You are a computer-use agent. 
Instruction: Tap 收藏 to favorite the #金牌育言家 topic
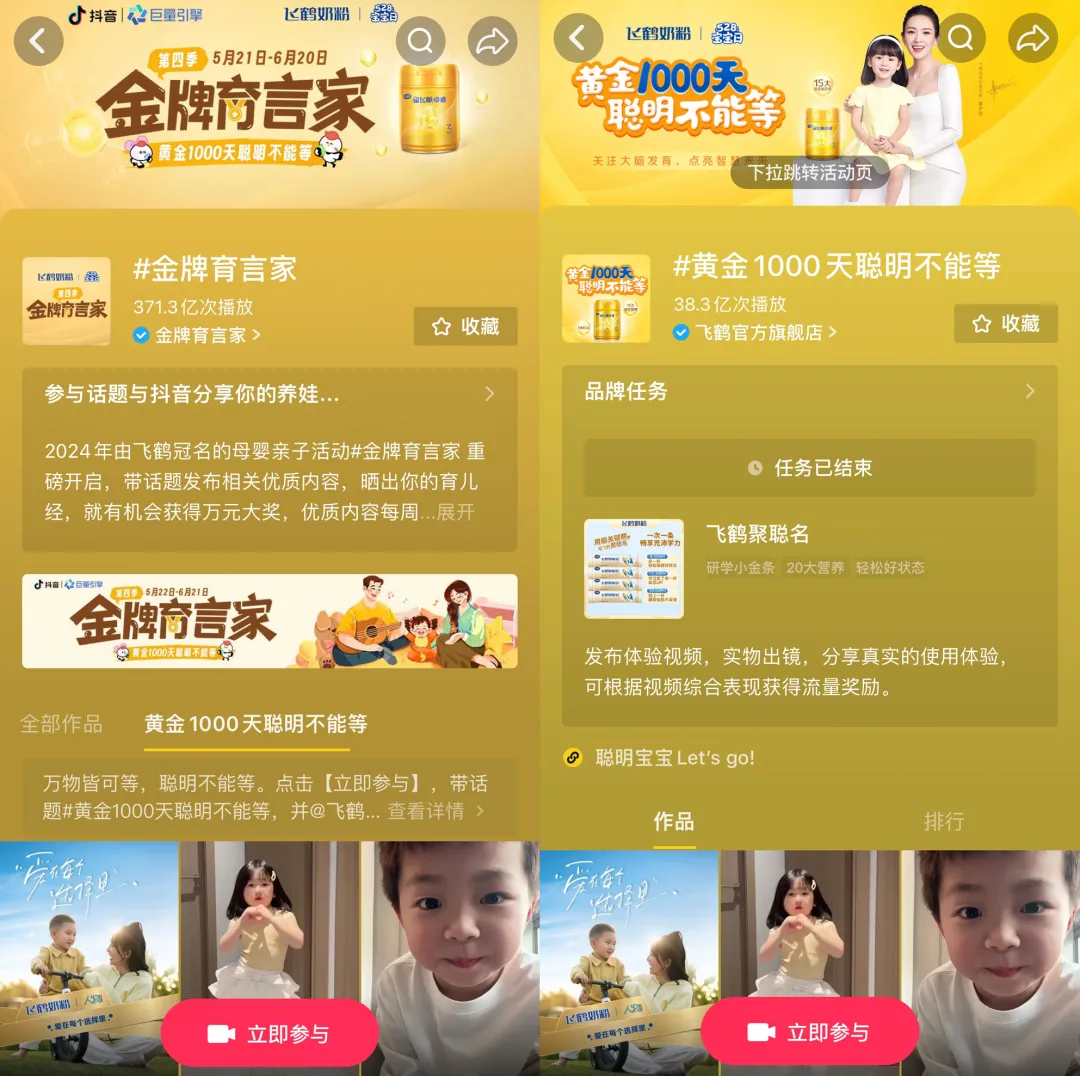465,326
